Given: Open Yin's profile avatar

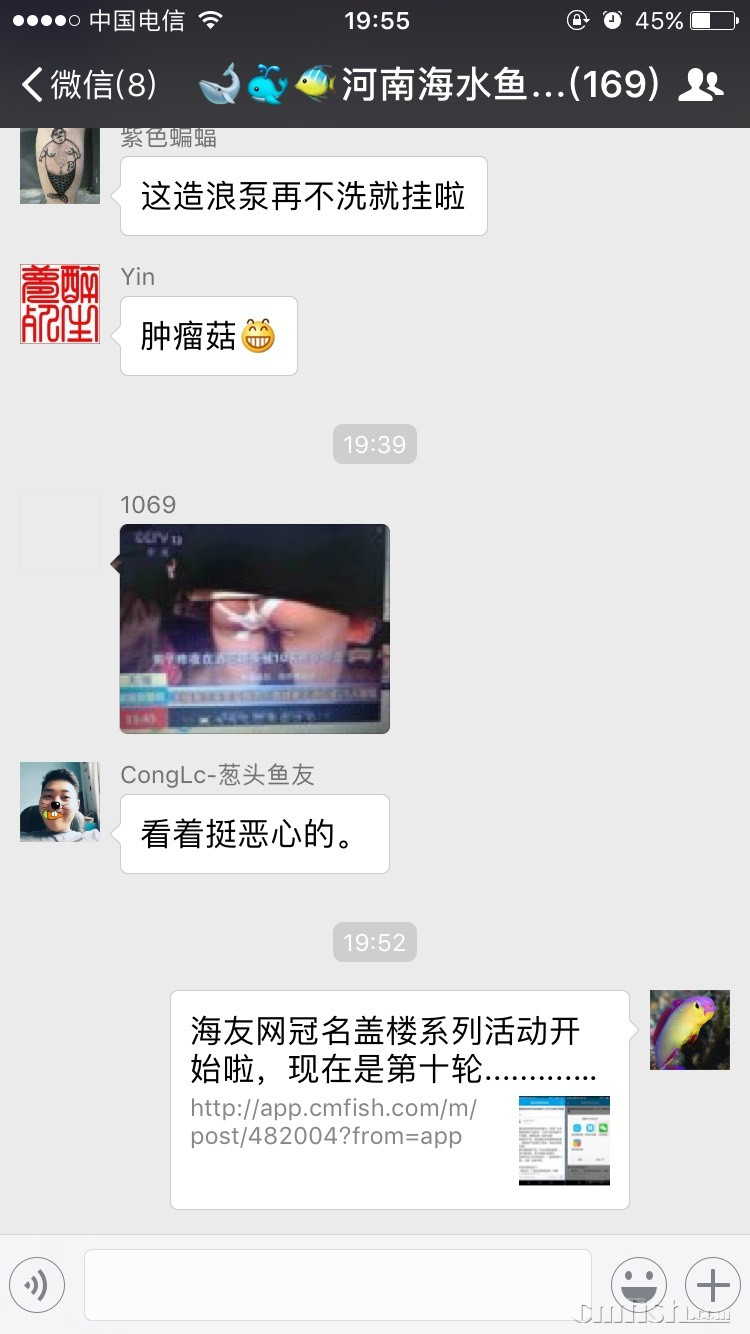Looking at the screenshot, I should 60,304.
